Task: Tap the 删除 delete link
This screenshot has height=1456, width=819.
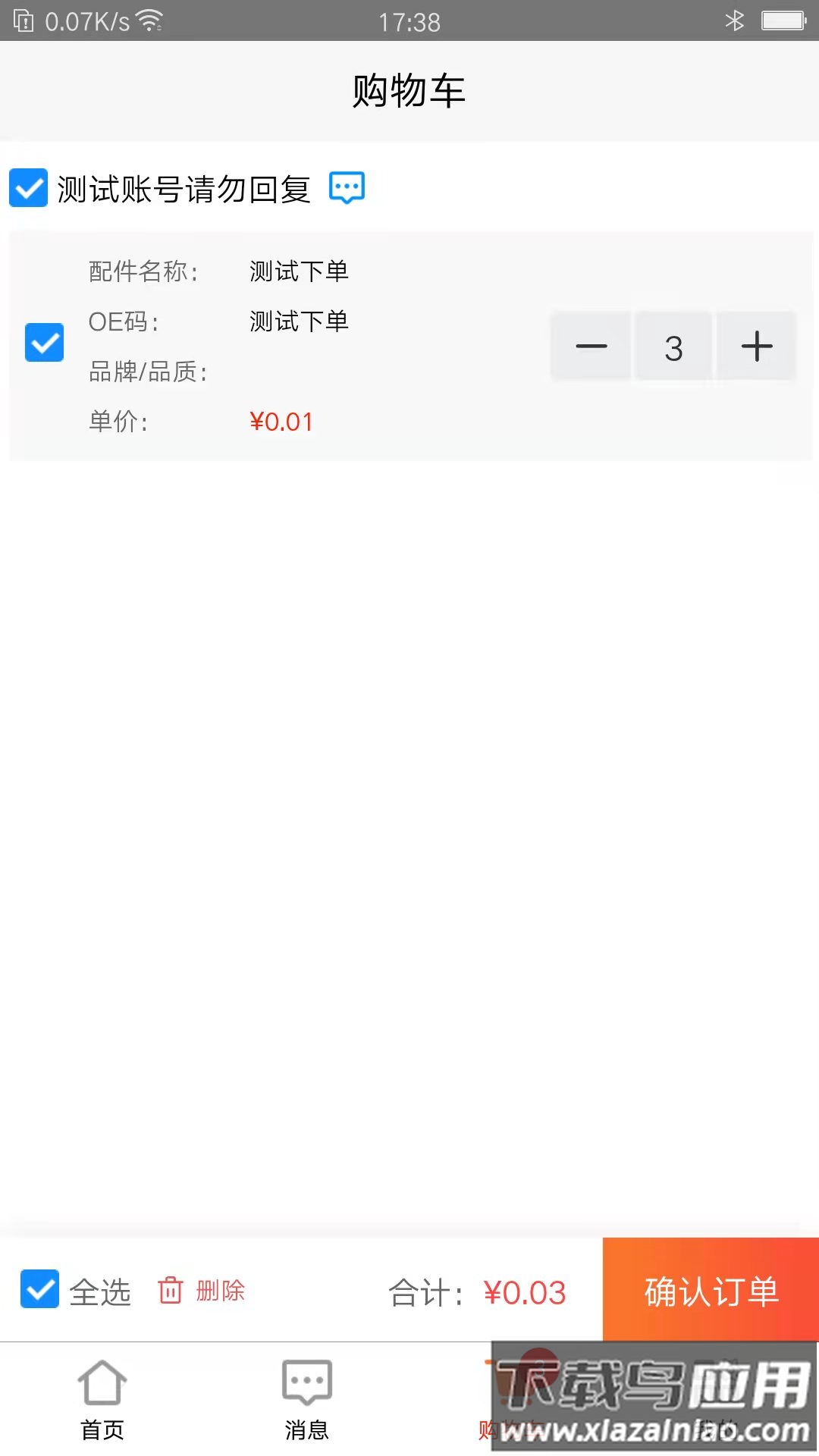Action: (220, 1289)
